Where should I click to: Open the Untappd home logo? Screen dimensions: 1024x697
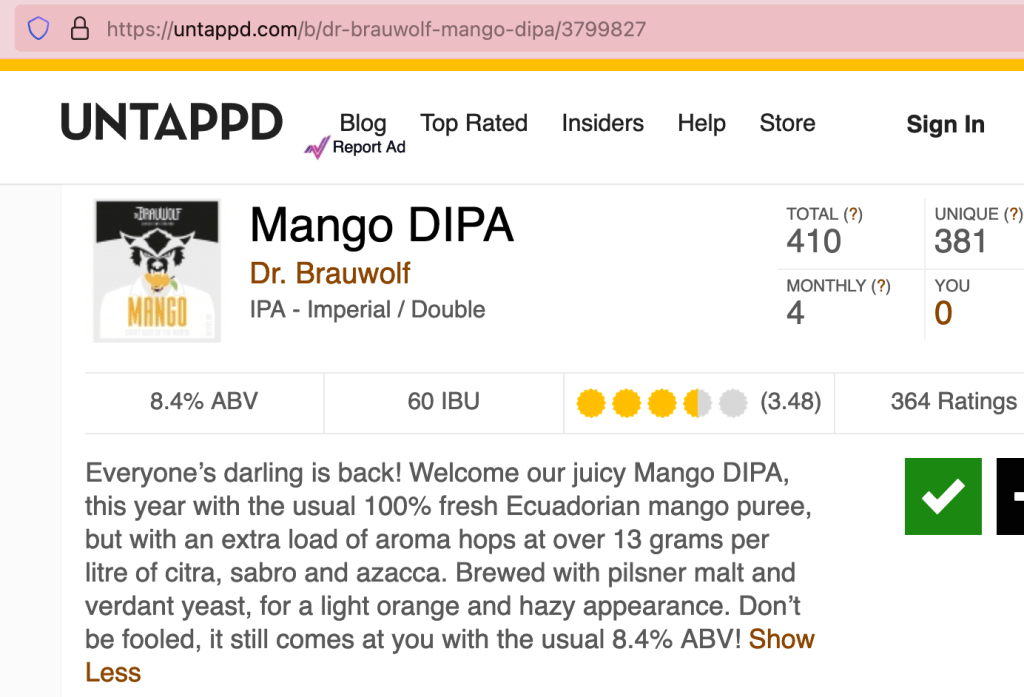[x=172, y=122]
